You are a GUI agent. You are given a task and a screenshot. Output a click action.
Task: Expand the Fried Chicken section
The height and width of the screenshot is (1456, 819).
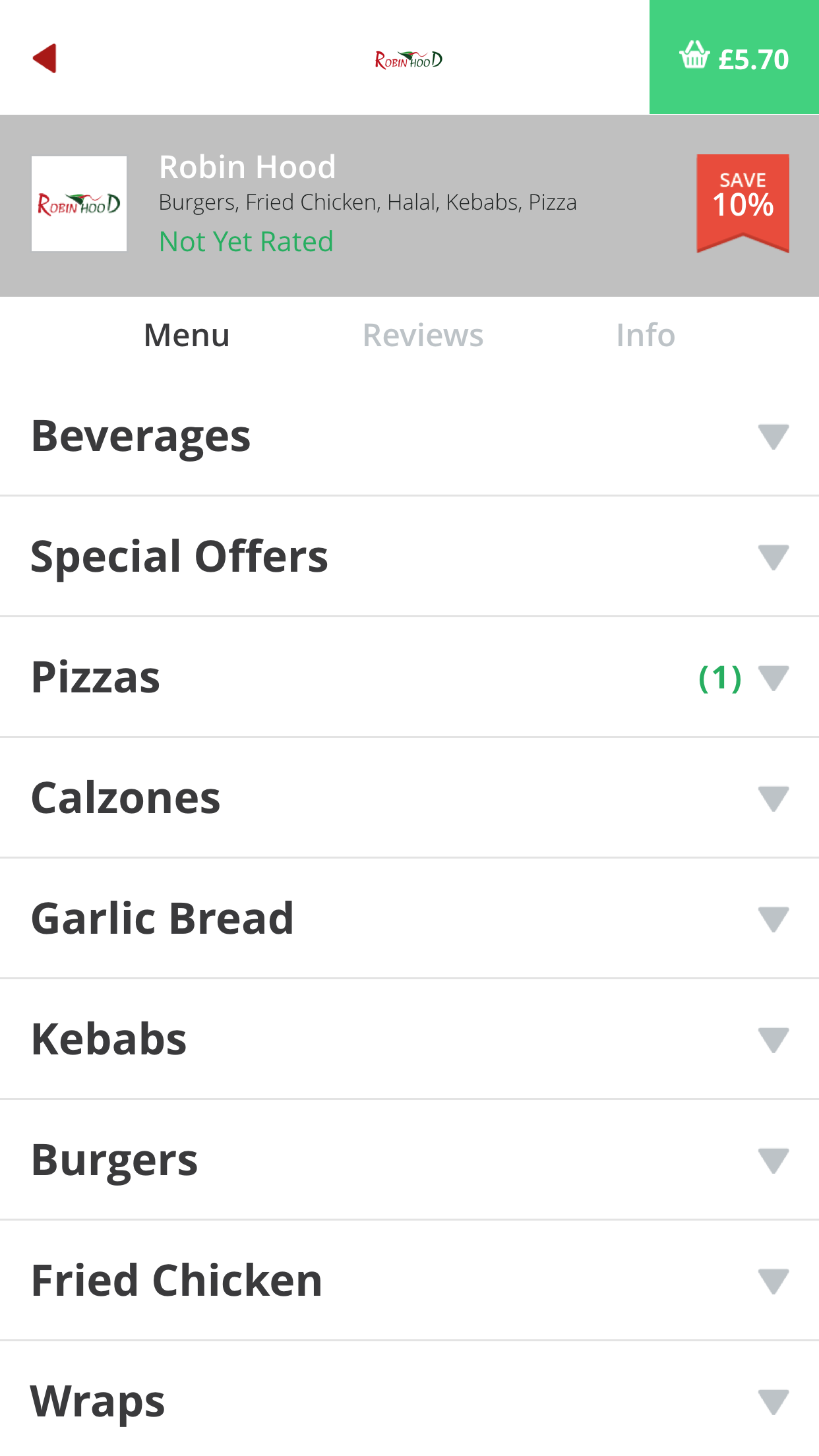tap(409, 1281)
